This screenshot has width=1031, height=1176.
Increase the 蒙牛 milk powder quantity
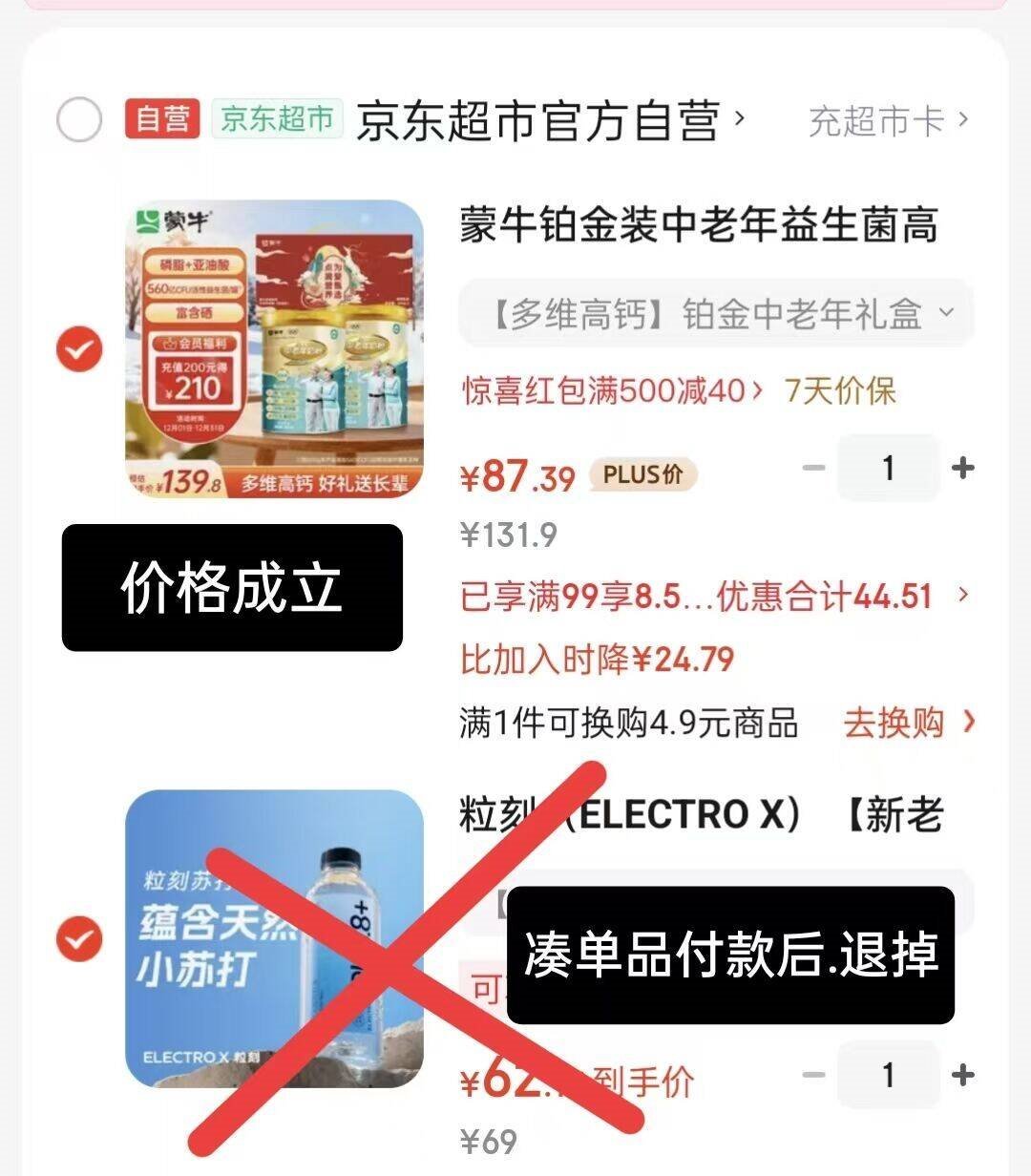pyautogui.click(x=962, y=468)
